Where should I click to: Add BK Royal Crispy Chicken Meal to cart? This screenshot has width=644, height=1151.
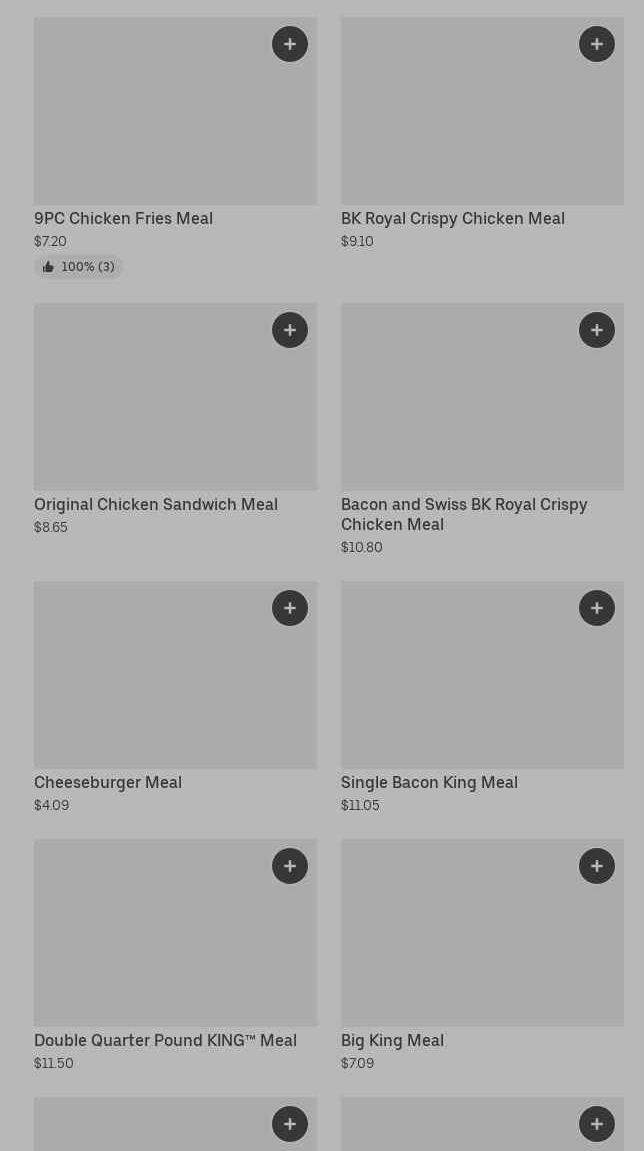(x=597, y=44)
